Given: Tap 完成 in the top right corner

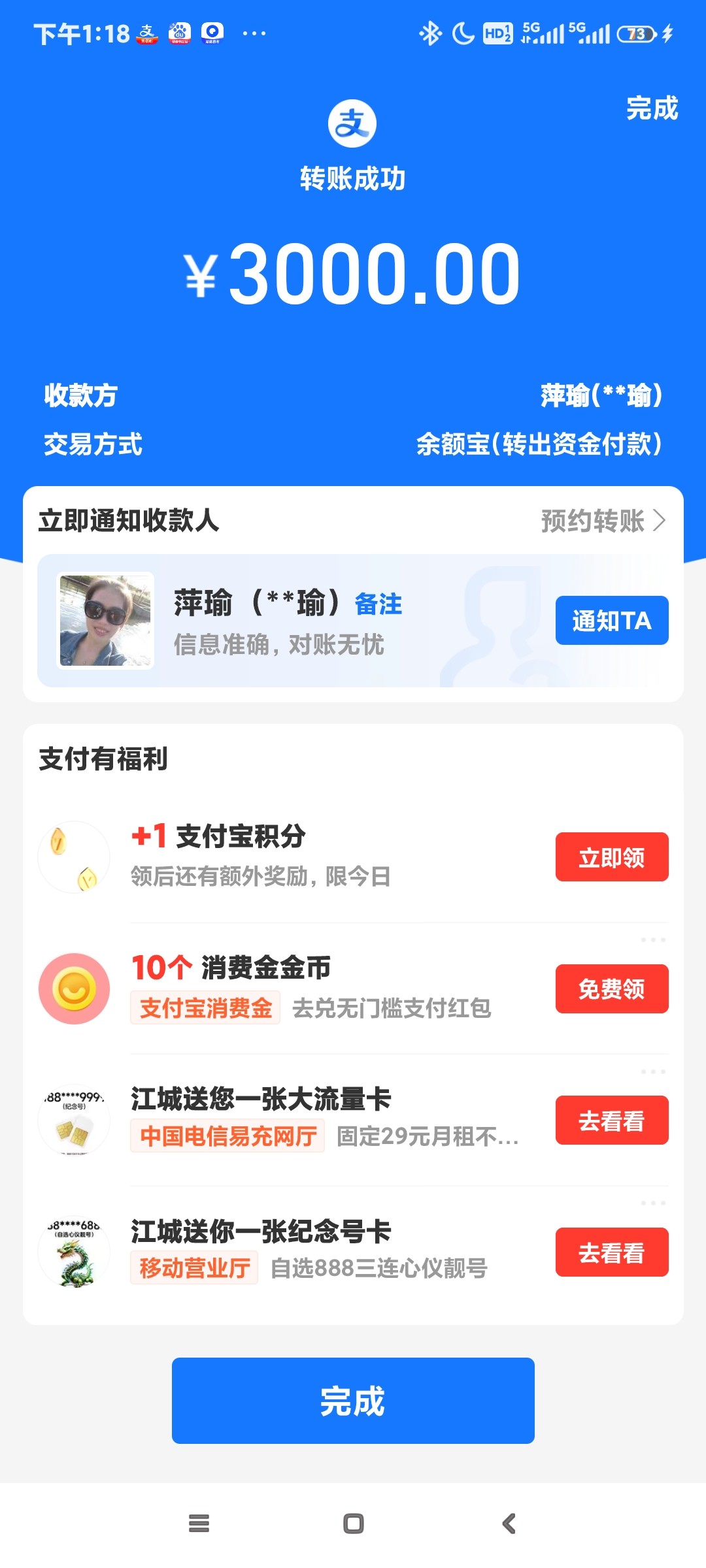Looking at the screenshot, I should pos(652,108).
